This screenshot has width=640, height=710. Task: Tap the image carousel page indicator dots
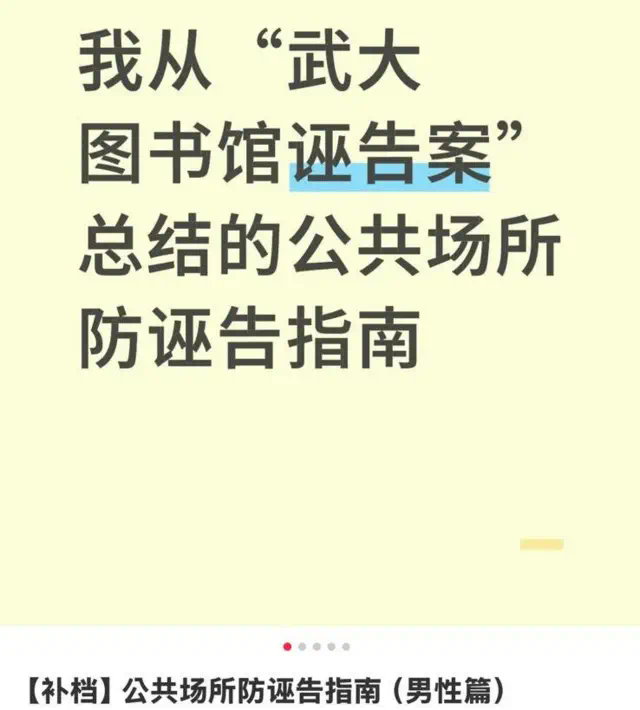[317, 647]
